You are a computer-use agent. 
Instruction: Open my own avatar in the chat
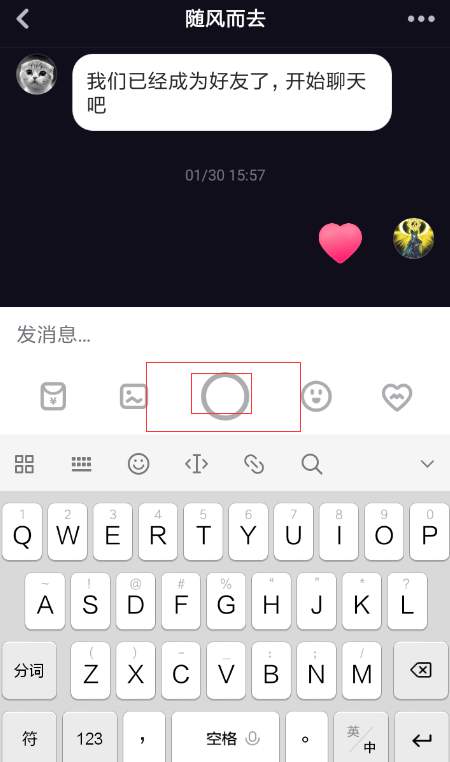click(413, 238)
